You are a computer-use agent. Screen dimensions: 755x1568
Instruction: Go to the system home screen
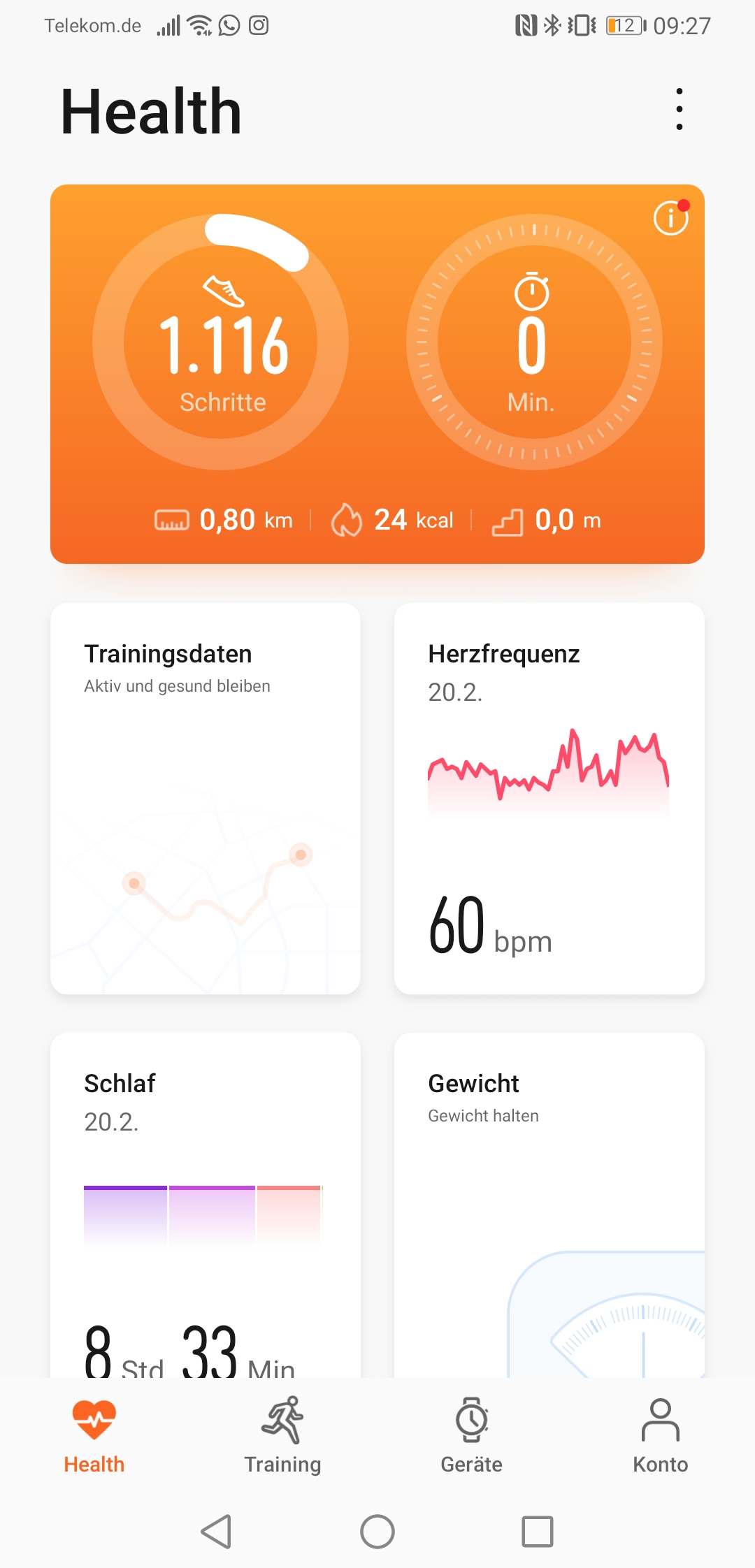[377, 1532]
